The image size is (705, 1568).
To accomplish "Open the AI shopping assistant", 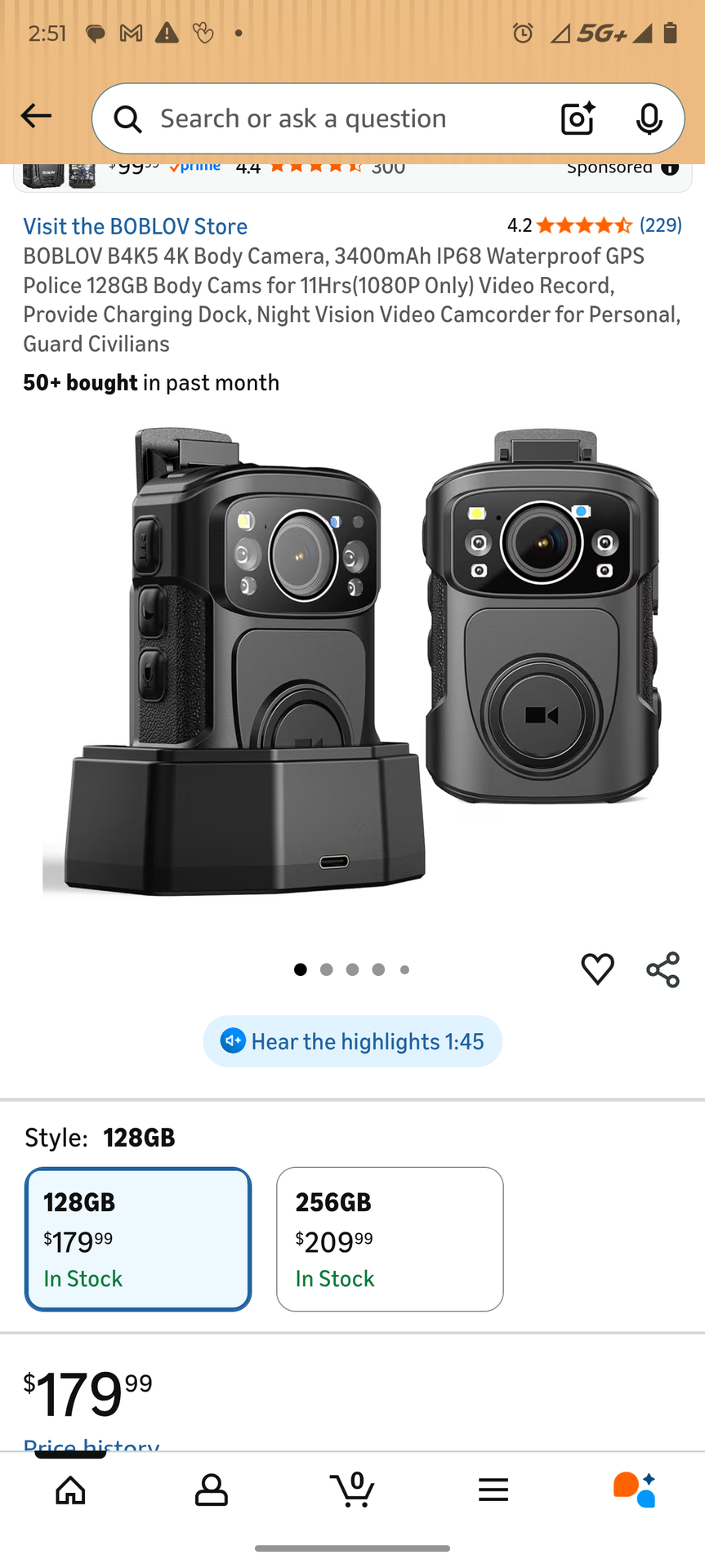I will pyautogui.click(x=635, y=1490).
